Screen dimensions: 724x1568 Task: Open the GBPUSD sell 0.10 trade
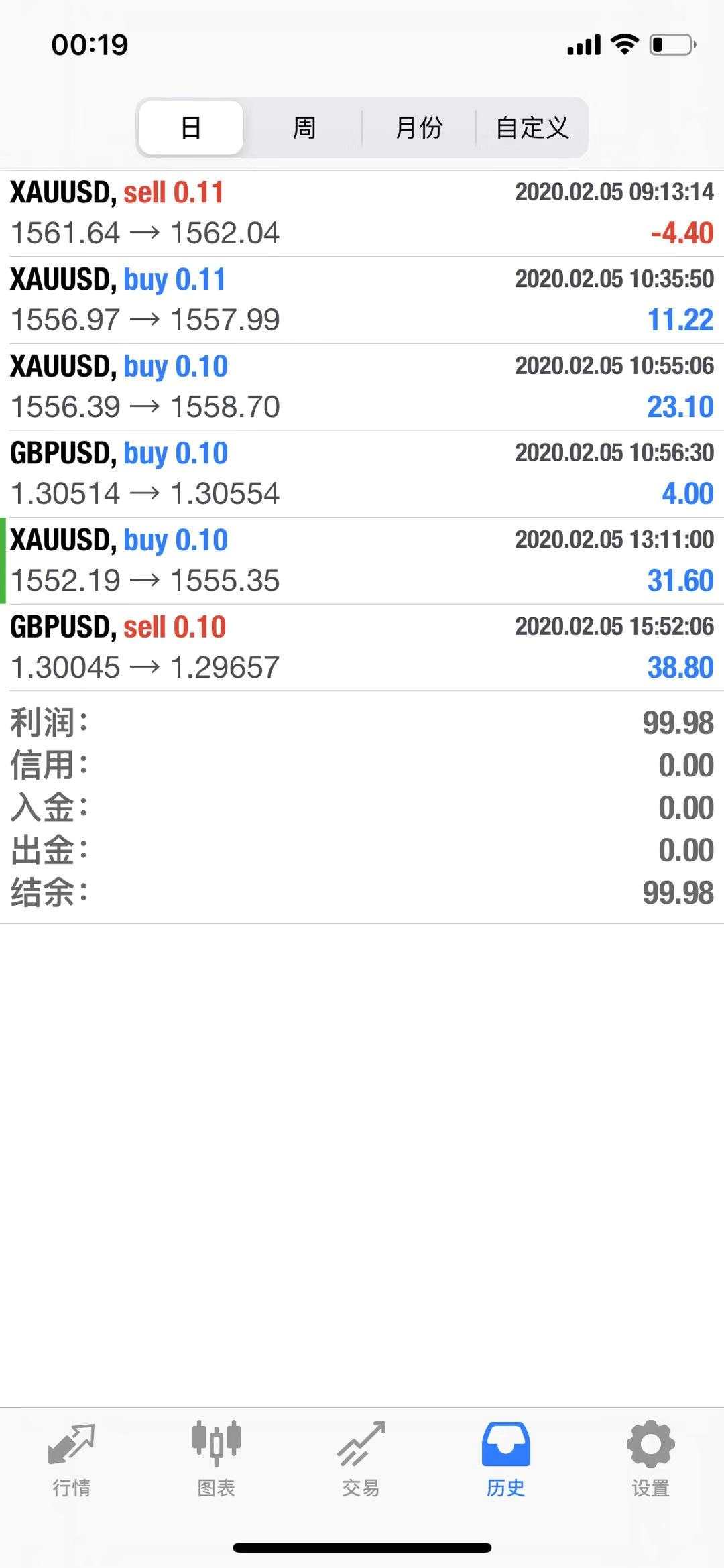tap(362, 648)
